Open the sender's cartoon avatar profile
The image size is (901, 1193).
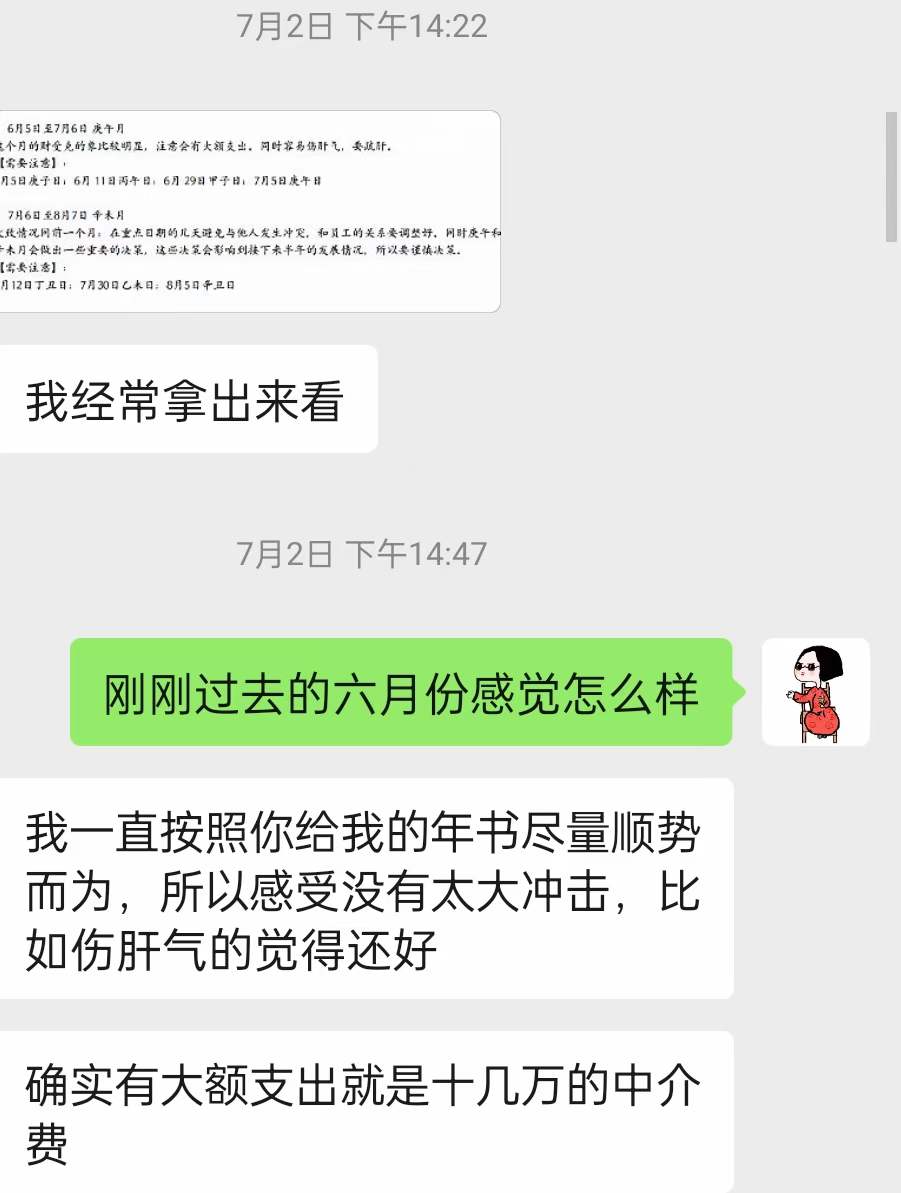[816, 692]
